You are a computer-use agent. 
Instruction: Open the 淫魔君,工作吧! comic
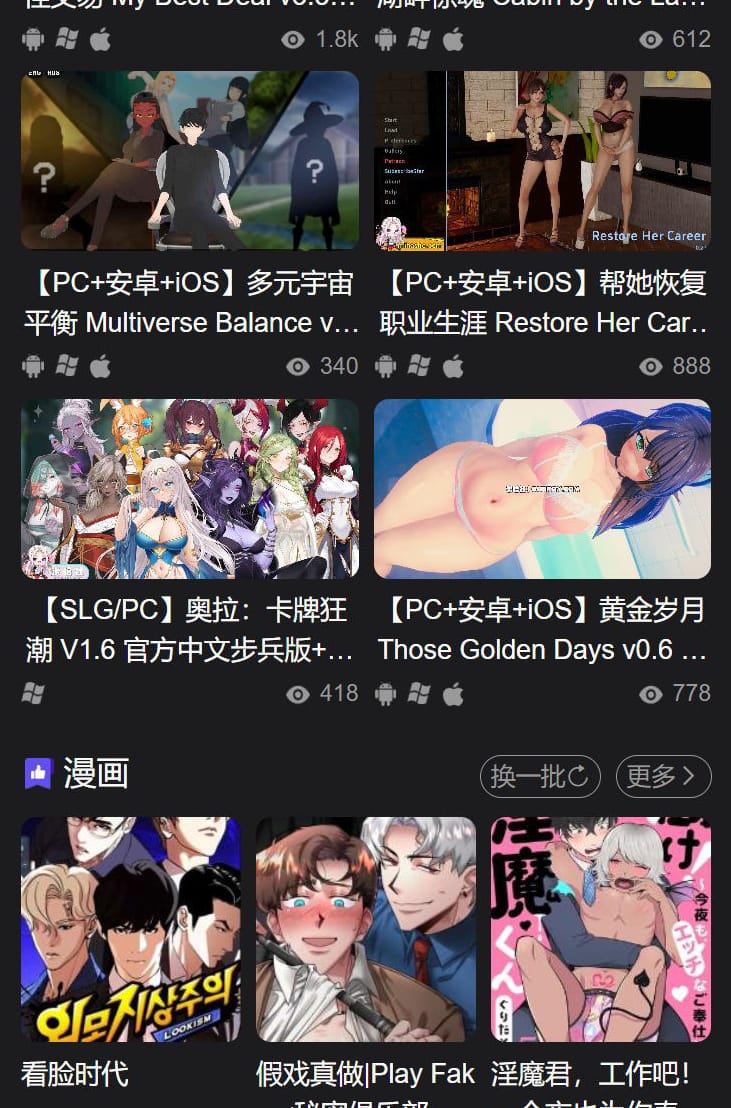(x=600, y=929)
